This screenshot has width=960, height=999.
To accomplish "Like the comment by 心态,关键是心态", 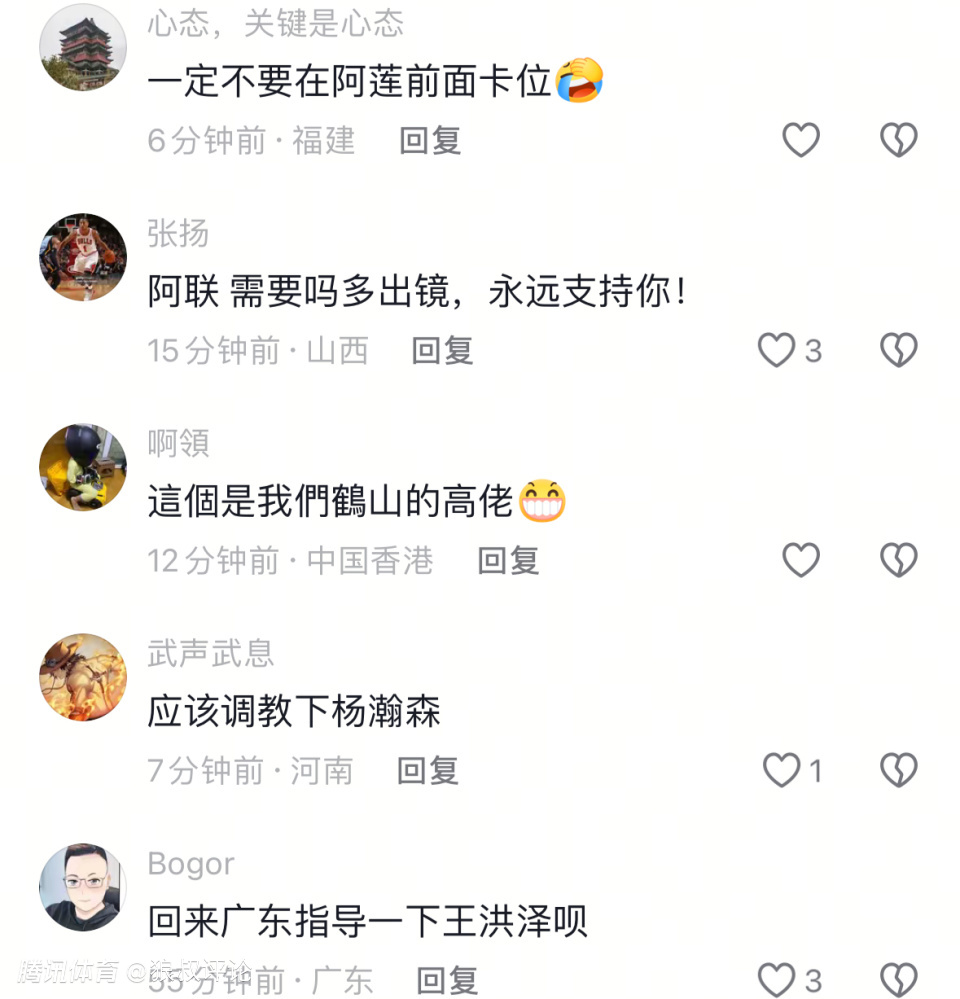I will coord(800,140).
